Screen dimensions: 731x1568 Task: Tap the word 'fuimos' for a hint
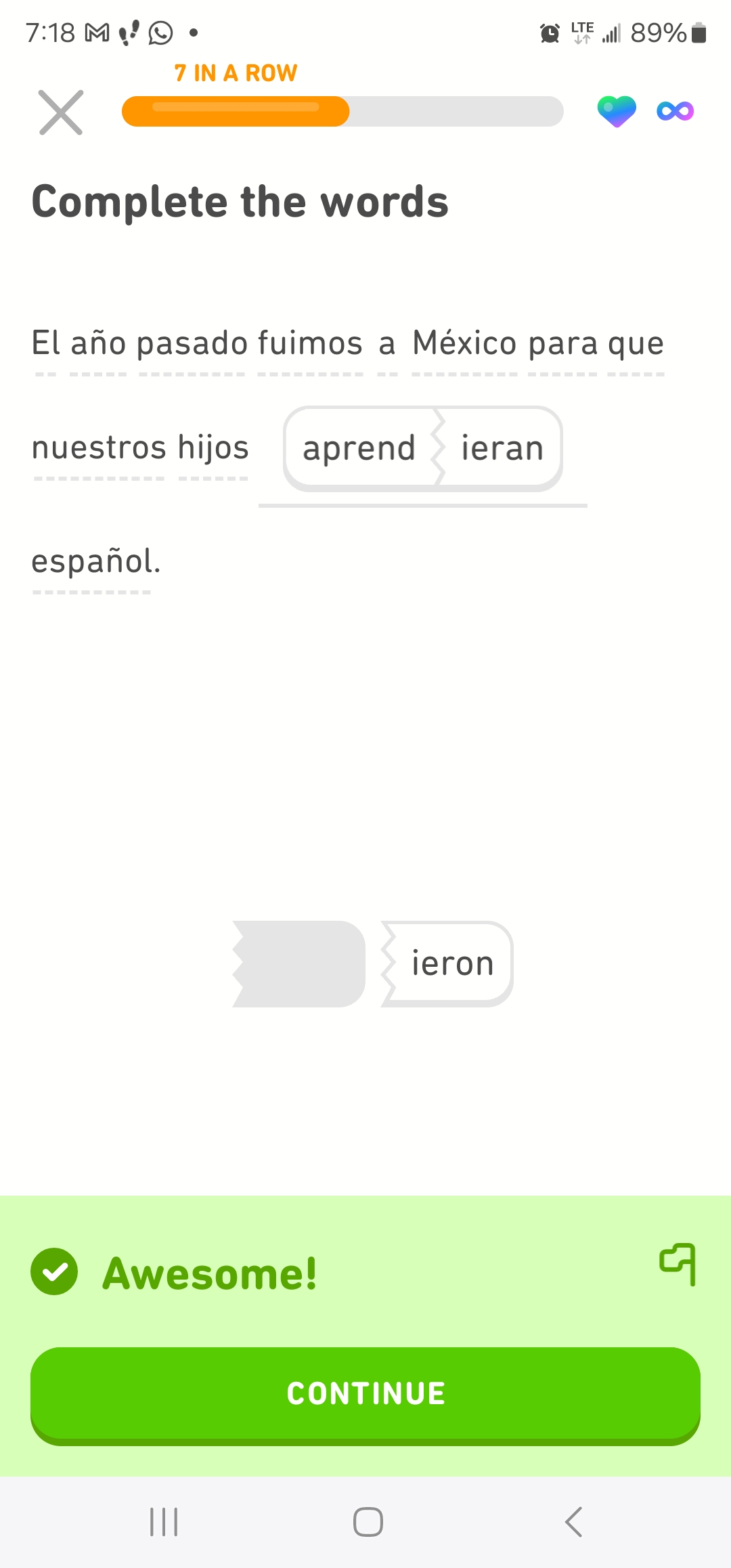coord(310,343)
